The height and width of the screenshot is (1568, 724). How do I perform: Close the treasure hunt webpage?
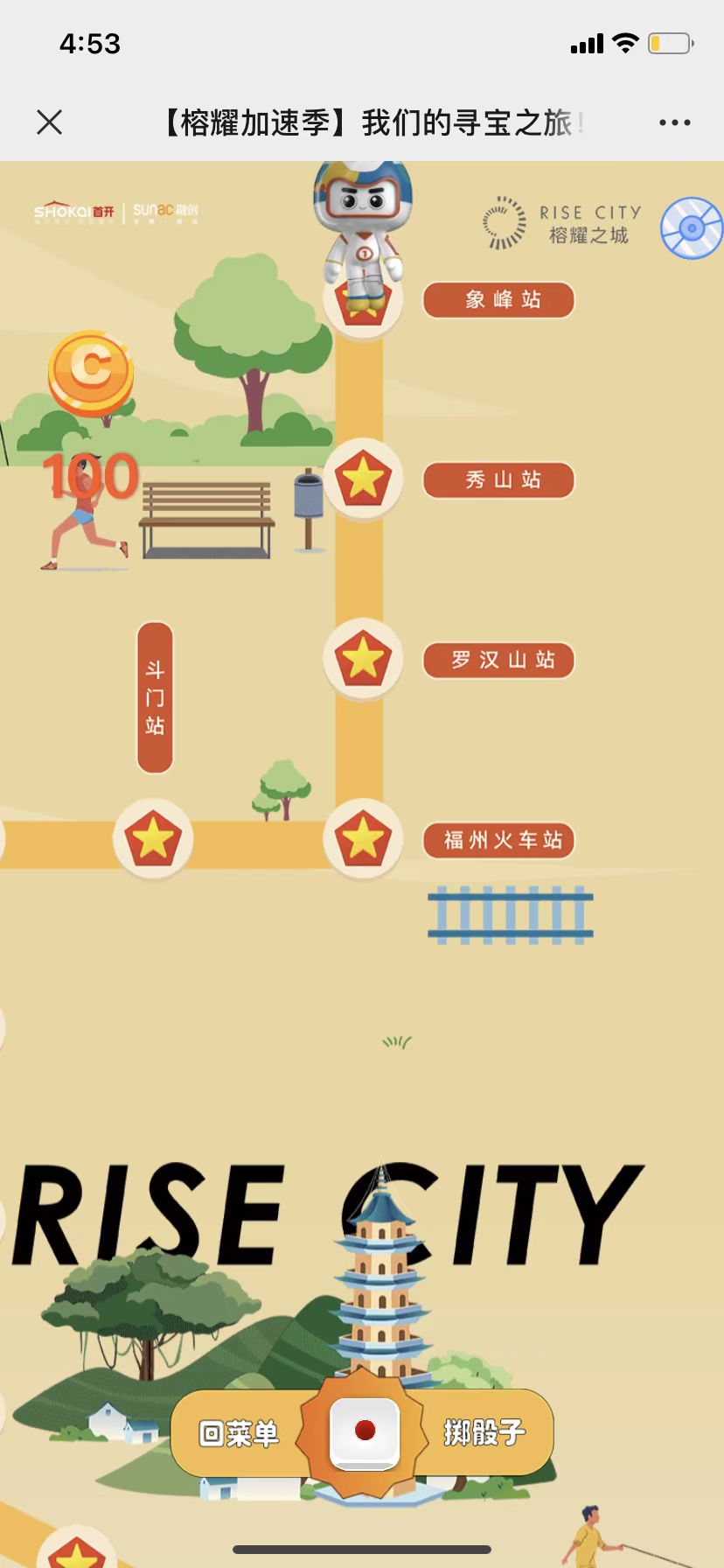click(50, 122)
